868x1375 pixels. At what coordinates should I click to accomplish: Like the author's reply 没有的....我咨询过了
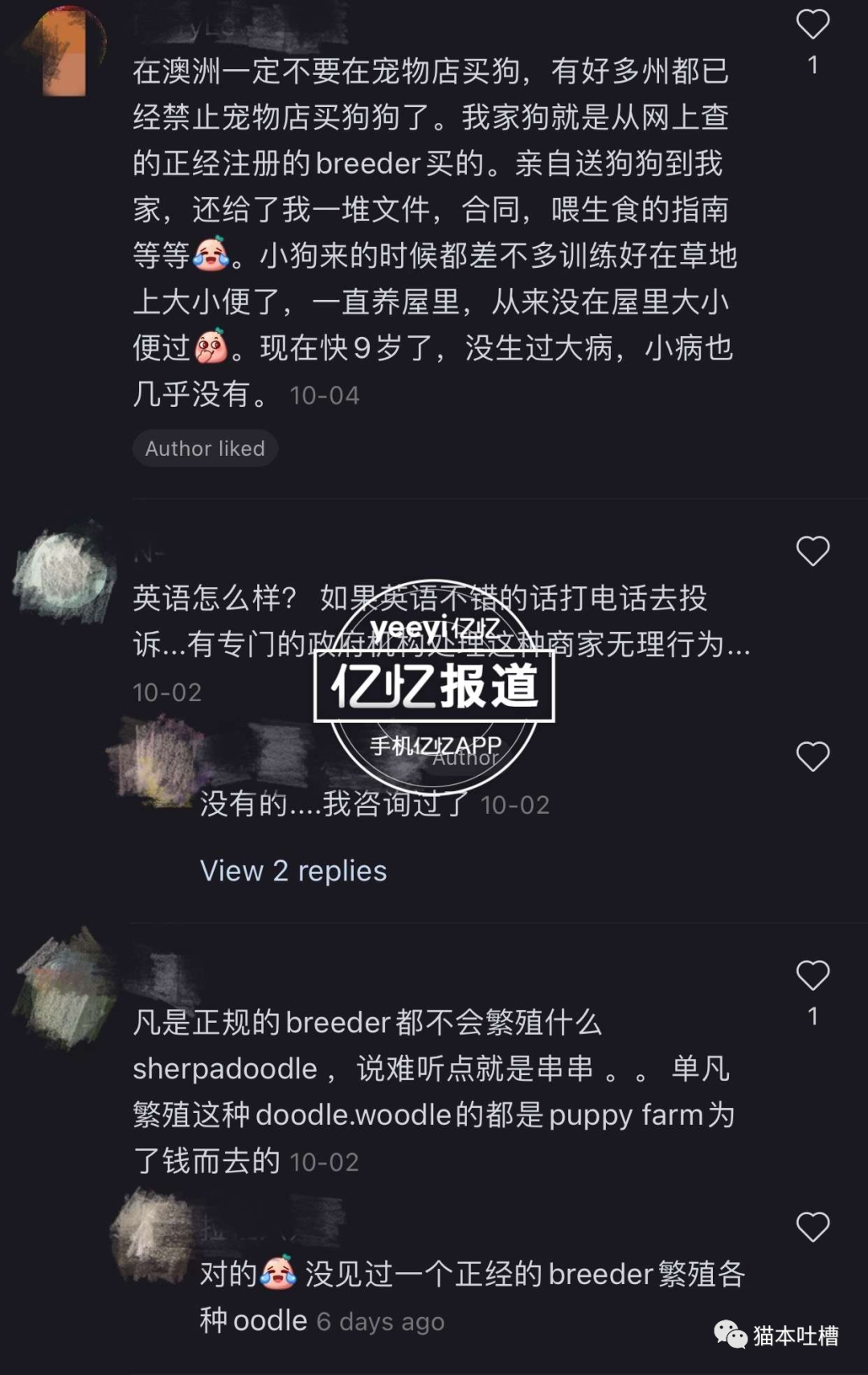click(x=813, y=757)
